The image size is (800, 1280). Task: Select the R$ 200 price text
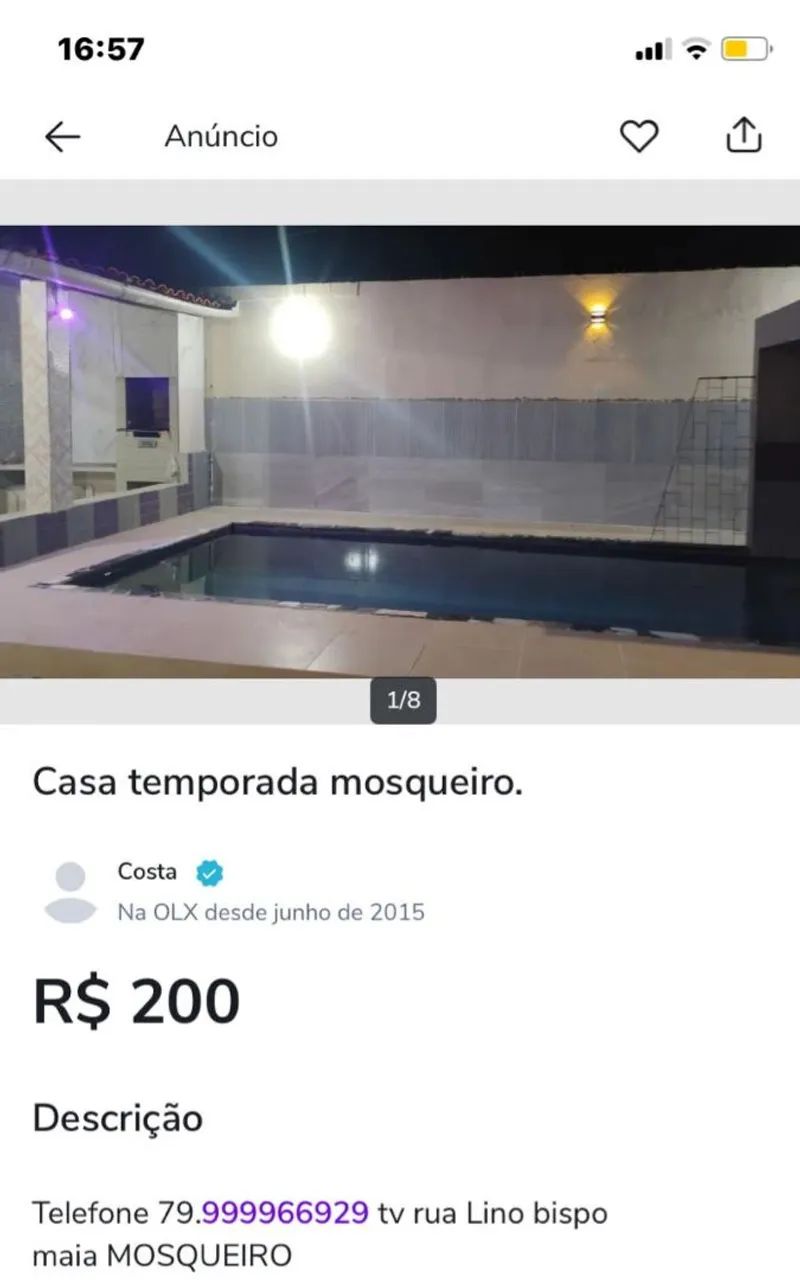click(x=135, y=997)
